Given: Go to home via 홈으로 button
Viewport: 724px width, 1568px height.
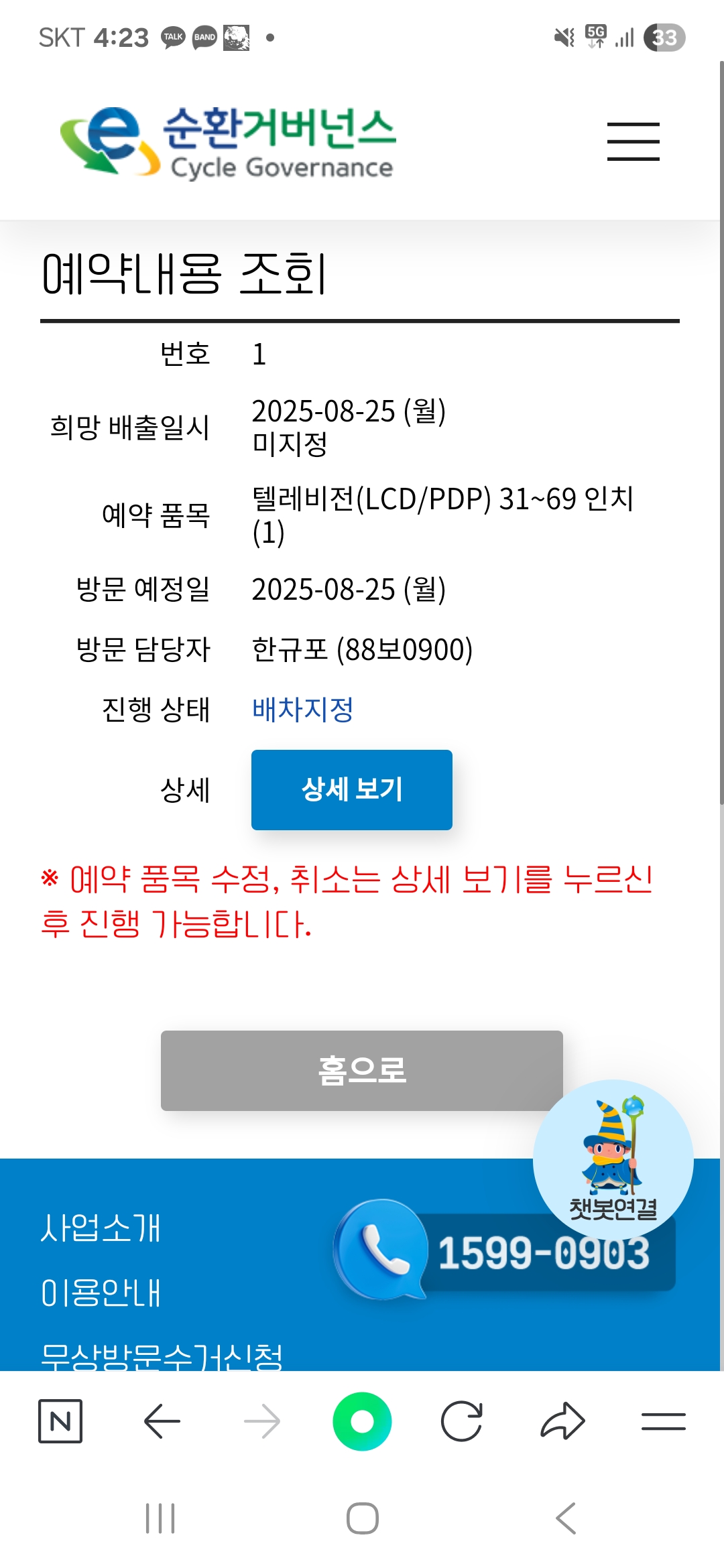Looking at the screenshot, I should click(361, 1070).
